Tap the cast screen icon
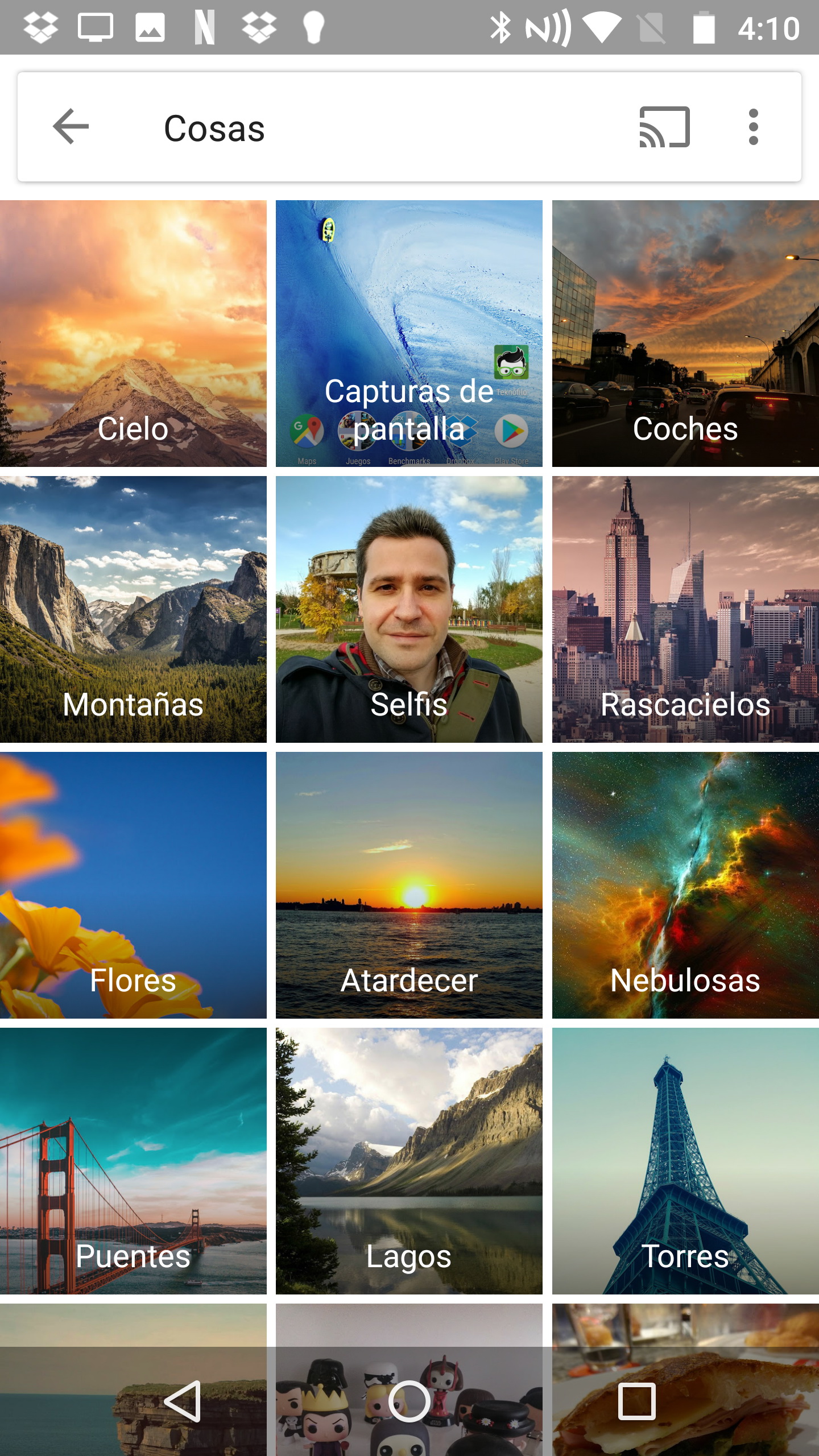This screenshot has width=819, height=1456. tap(664, 127)
